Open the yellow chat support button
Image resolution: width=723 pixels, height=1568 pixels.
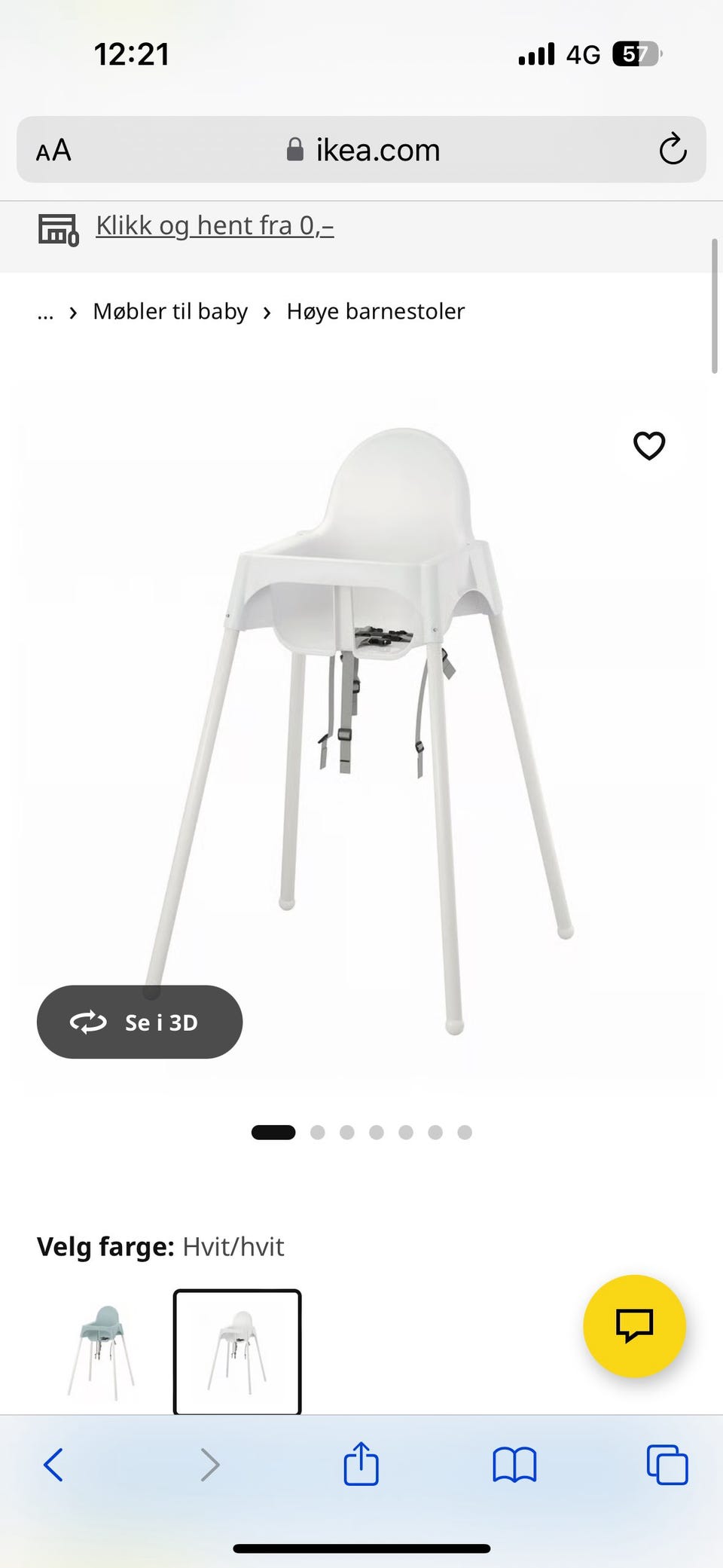tap(634, 1326)
